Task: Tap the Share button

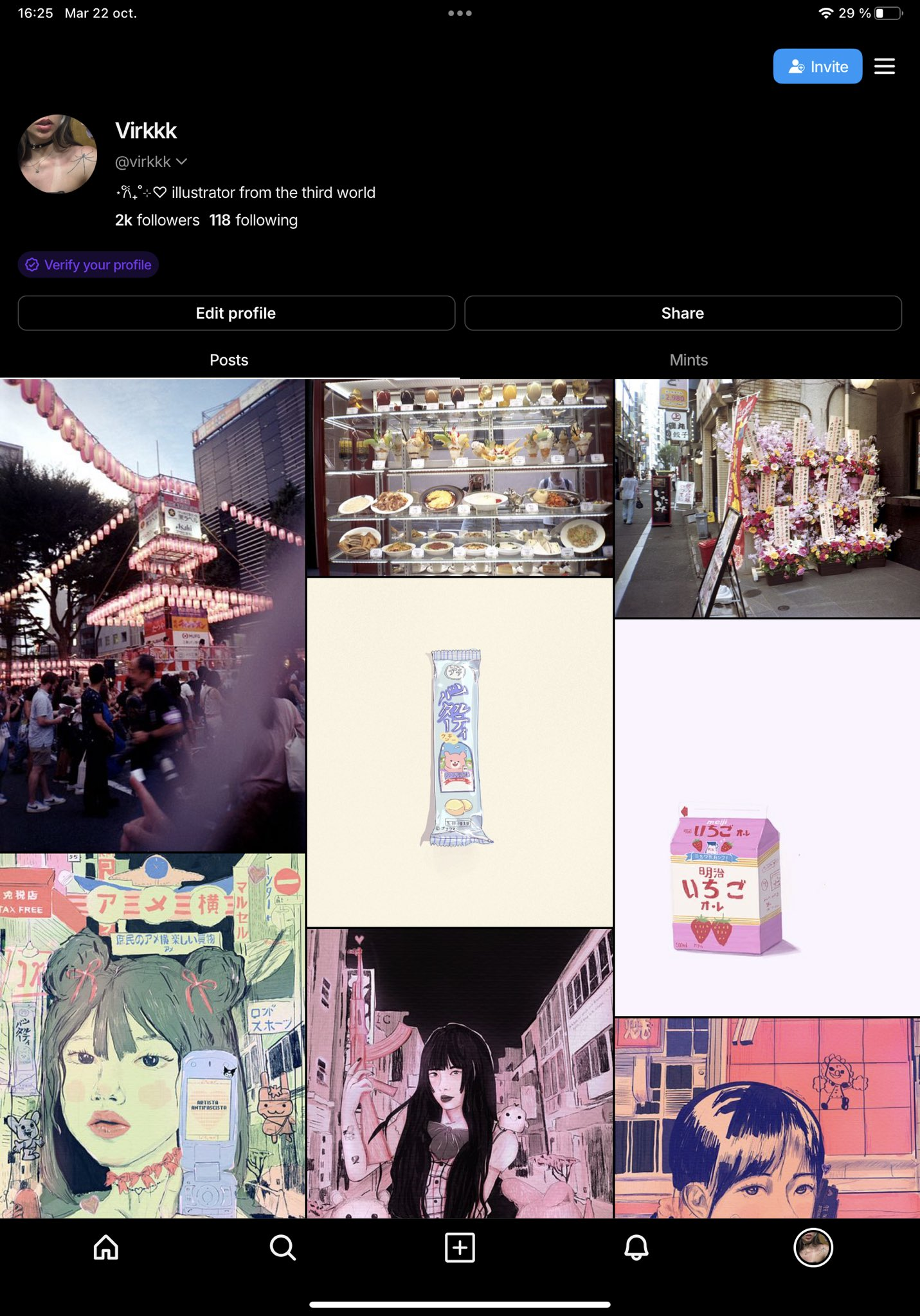Action: coord(683,313)
